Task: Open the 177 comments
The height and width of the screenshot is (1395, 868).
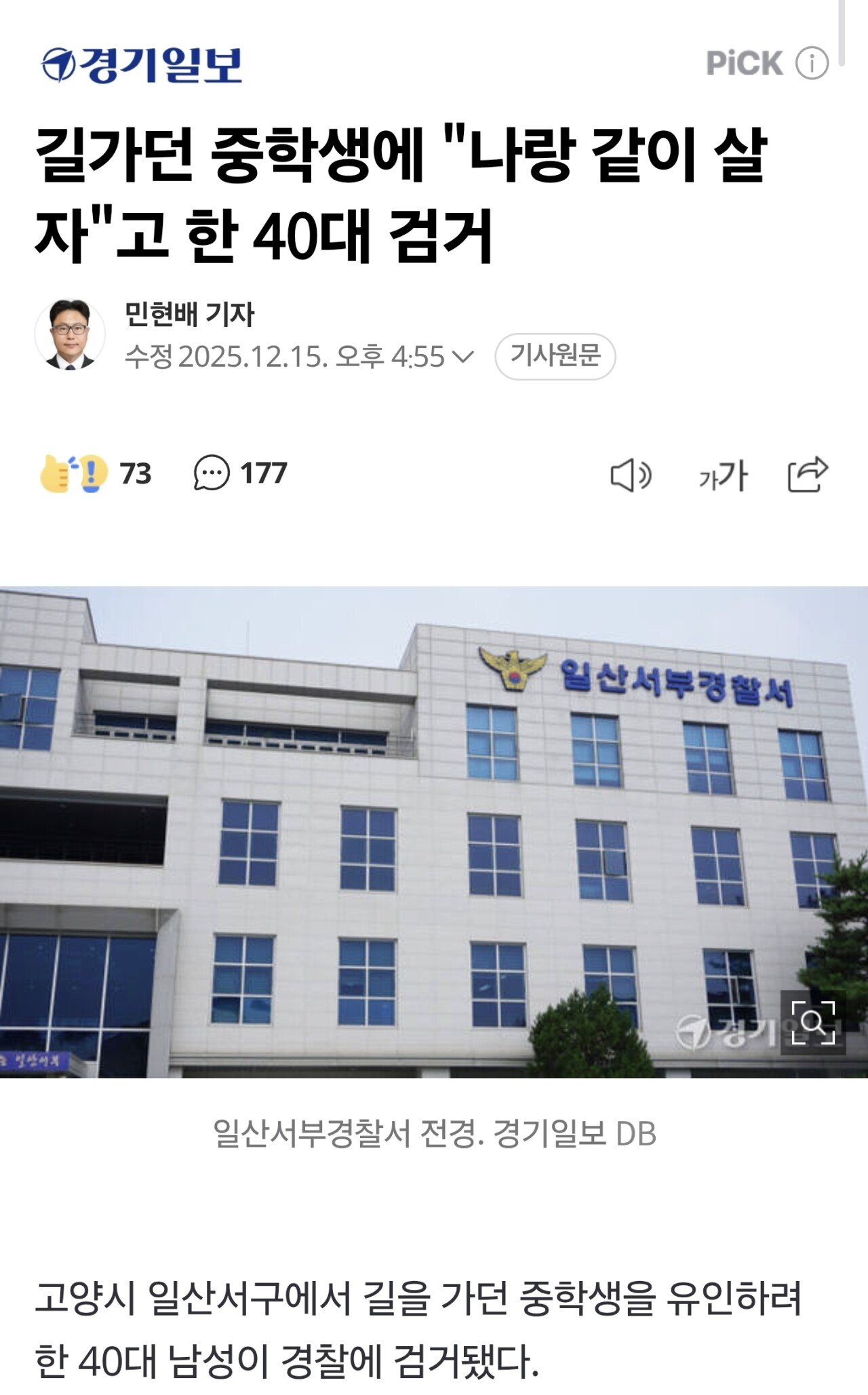Action: click(x=240, y=473)
